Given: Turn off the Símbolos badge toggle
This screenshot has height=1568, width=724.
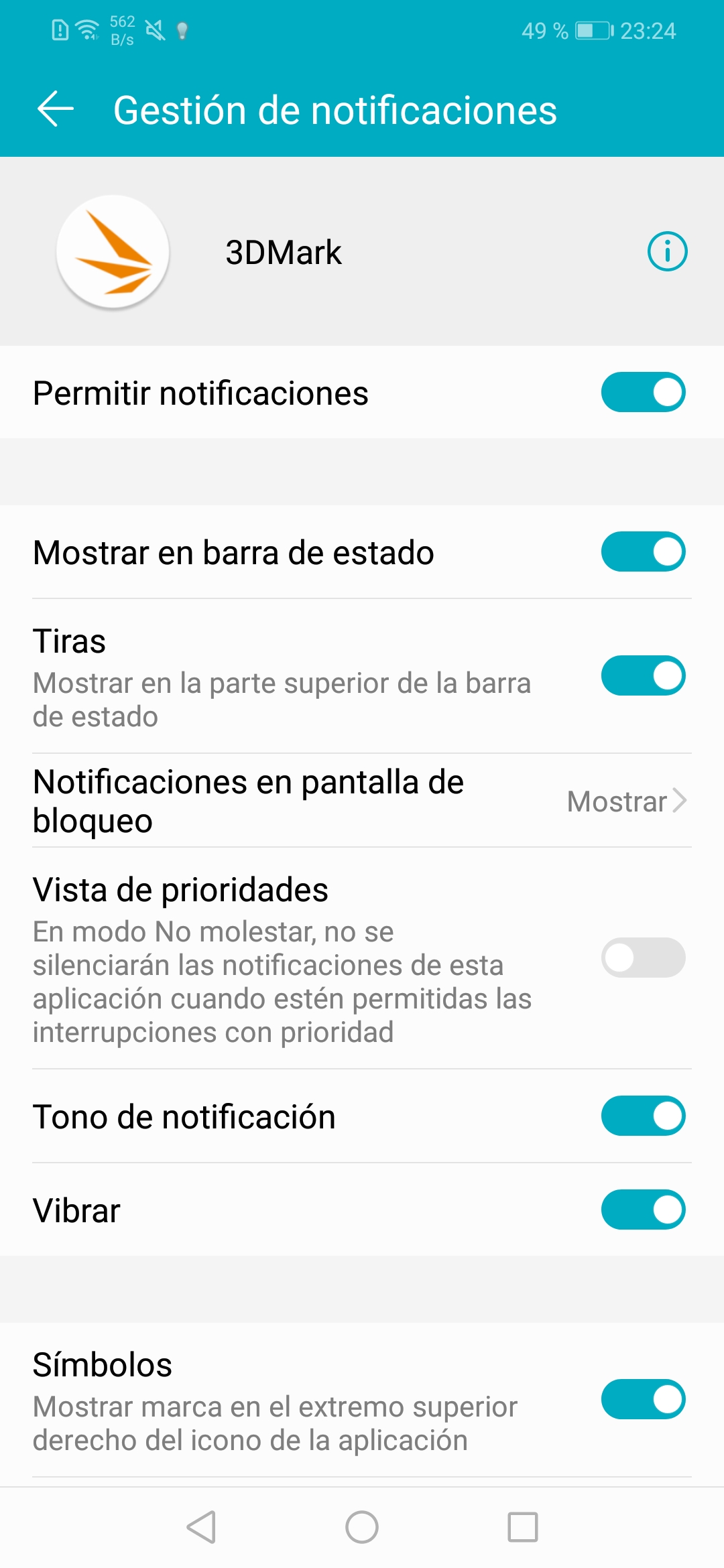Looking at the screenshot, I should [643, 1399].
